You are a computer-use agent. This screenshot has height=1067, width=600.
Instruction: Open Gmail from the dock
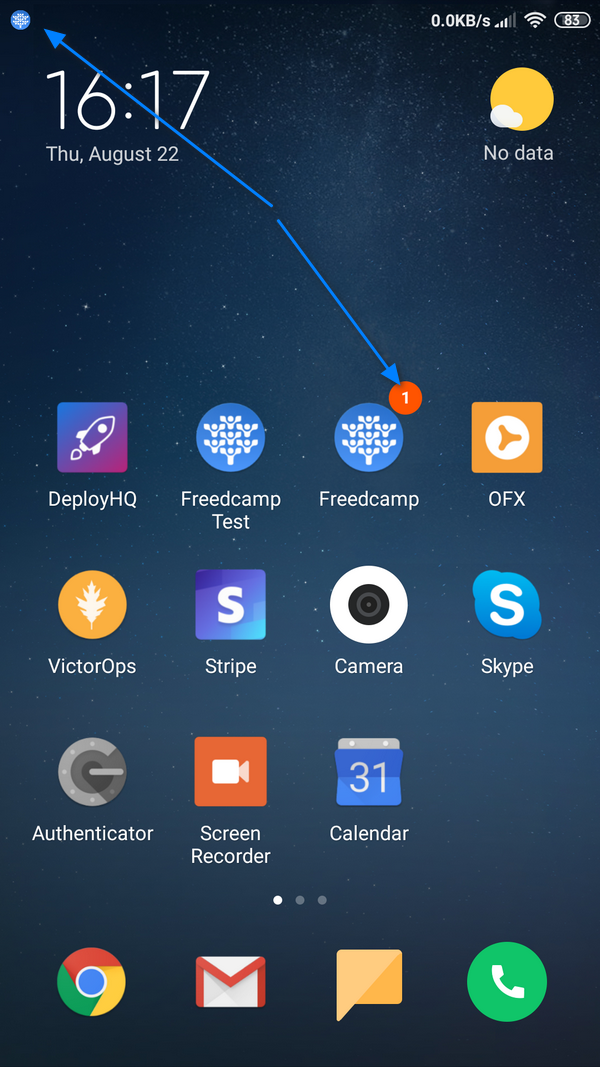click(230, 982)
